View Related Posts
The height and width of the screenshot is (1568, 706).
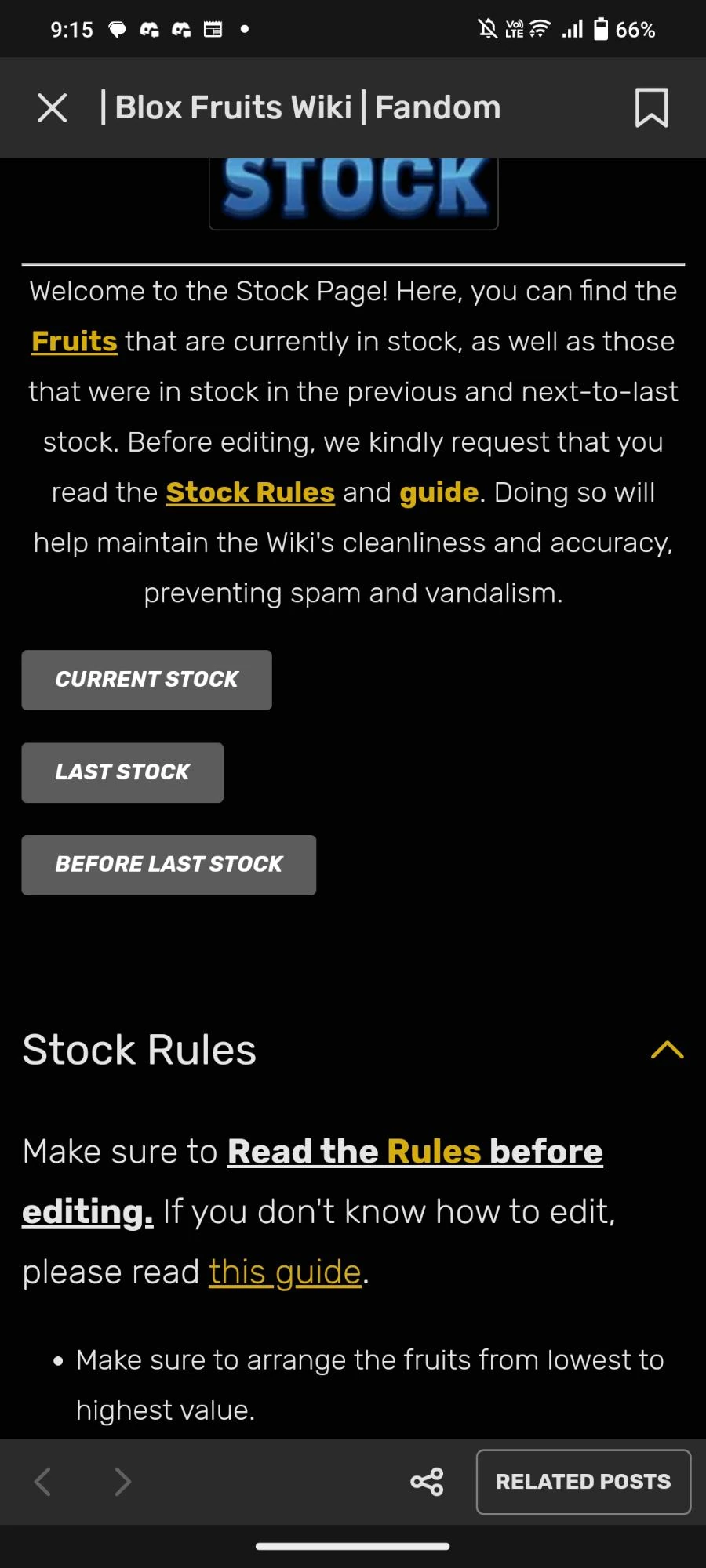[x=583, y=1481]
